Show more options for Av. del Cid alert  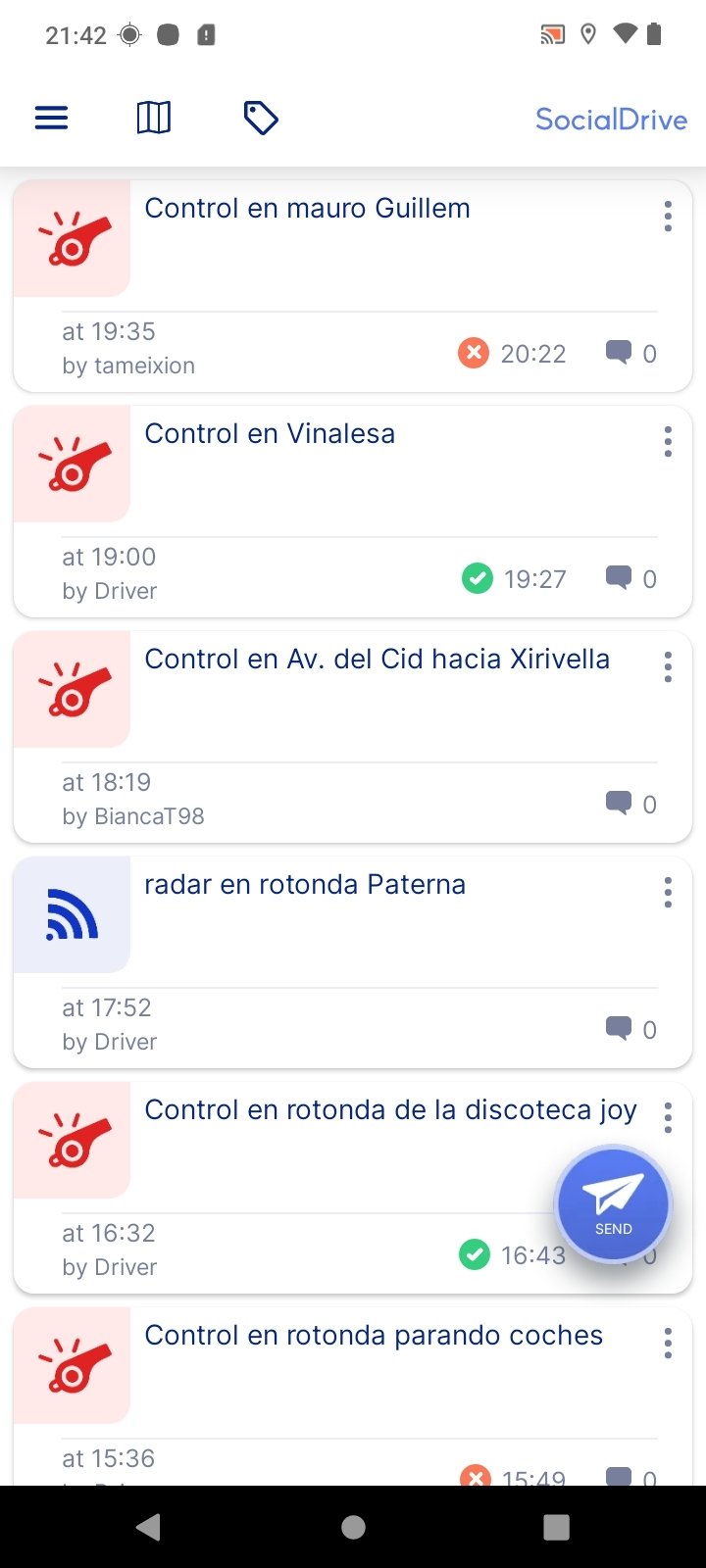tap(668, 667)
